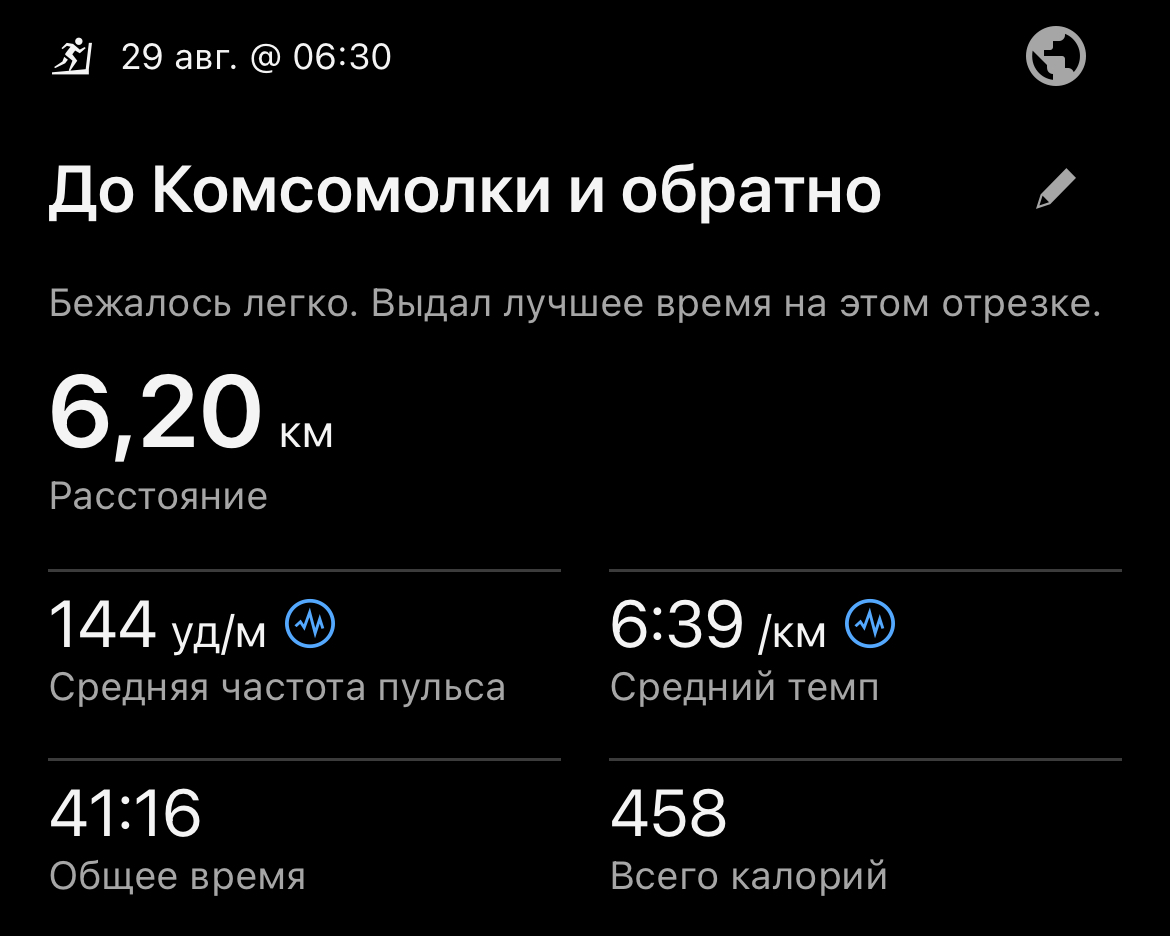Edit the activity title with the pencil icon
The width and height of the screenshot is (1170, 936).
click(1055, 190)
